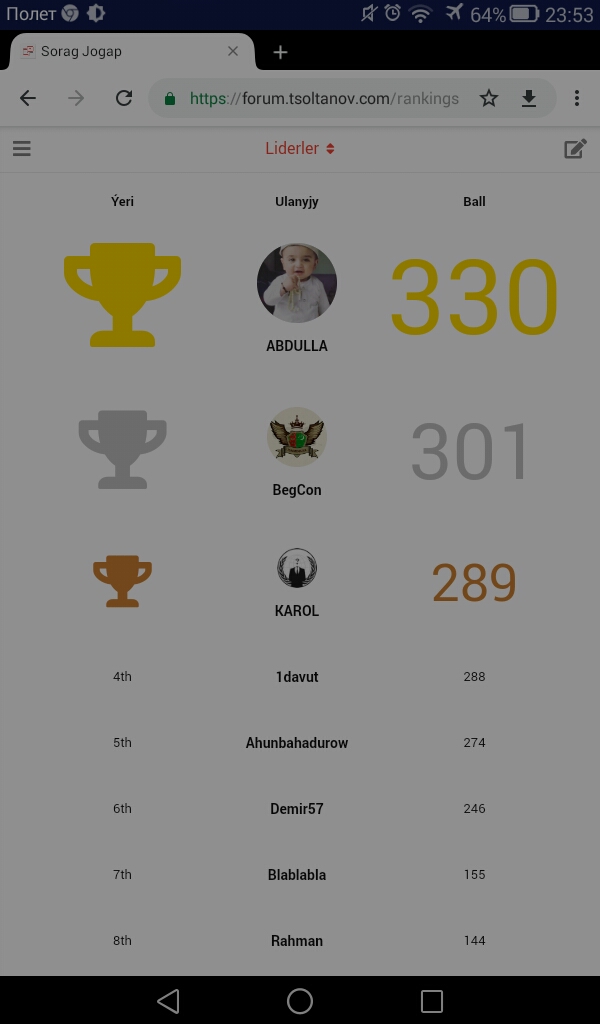Expand the Liderler dropdown
Screen dimensions: 600x1024
[299, 149]
